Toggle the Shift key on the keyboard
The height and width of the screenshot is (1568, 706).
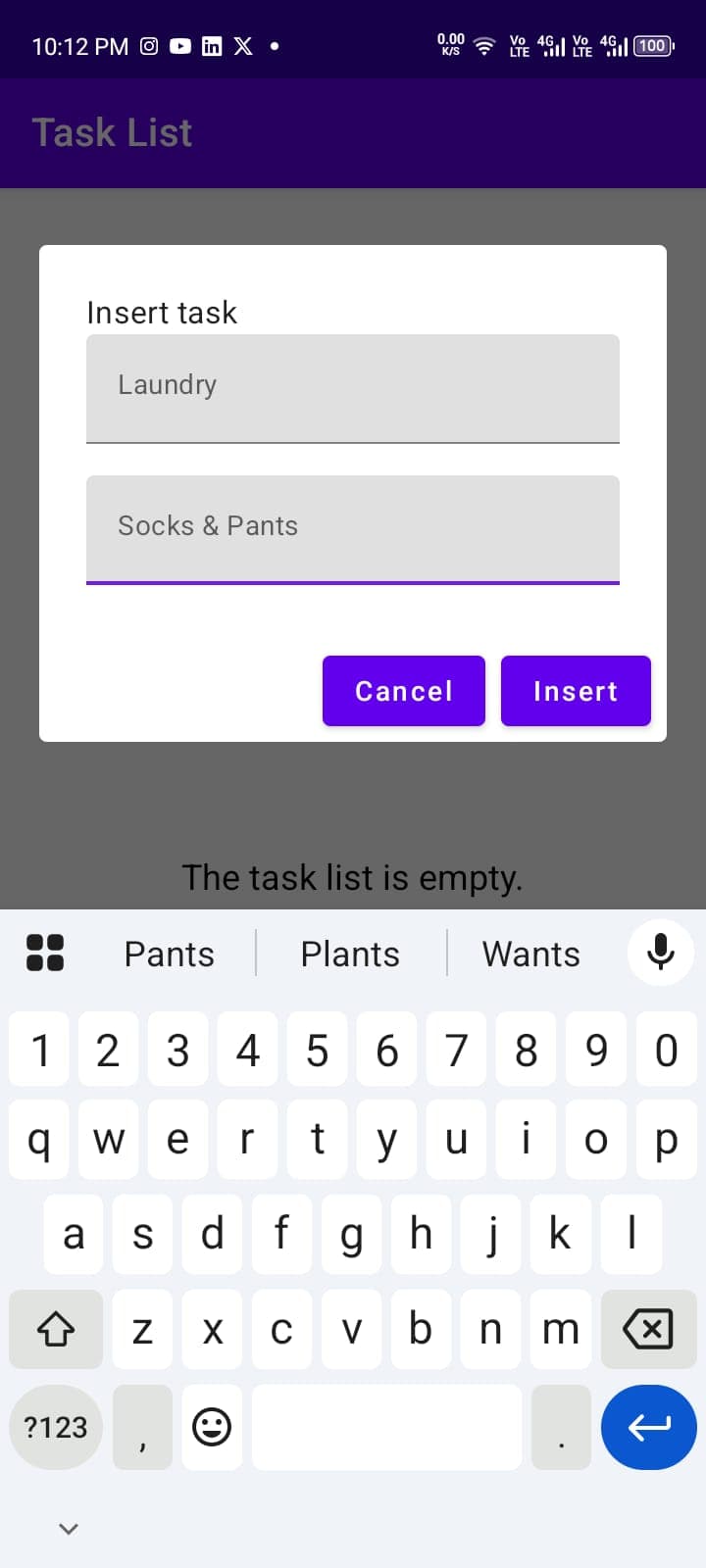(55, 1329)
